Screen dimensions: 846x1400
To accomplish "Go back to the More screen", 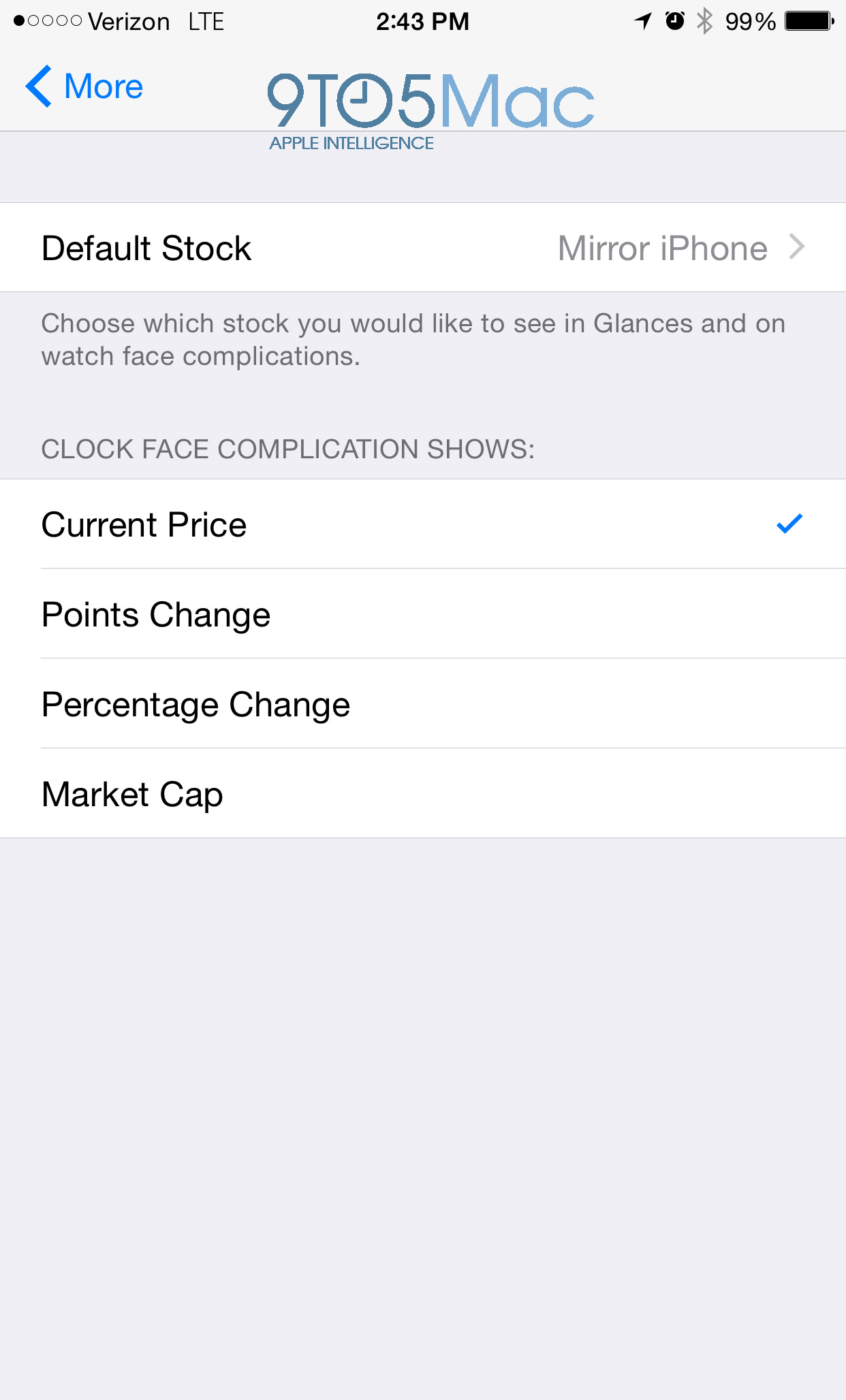I will tap(84, 86).
